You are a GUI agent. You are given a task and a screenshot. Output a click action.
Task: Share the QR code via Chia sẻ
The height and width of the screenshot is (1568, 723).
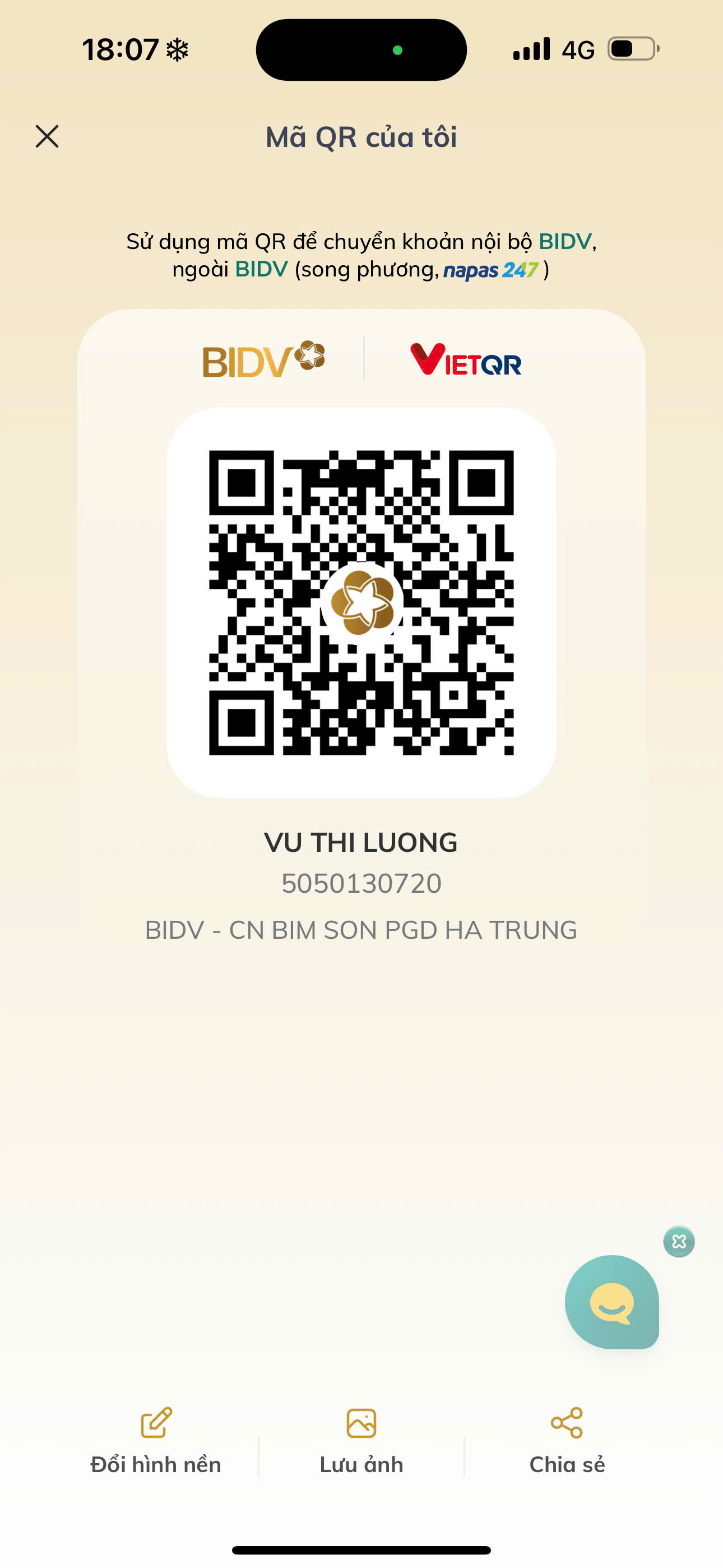click(567, 1441)
